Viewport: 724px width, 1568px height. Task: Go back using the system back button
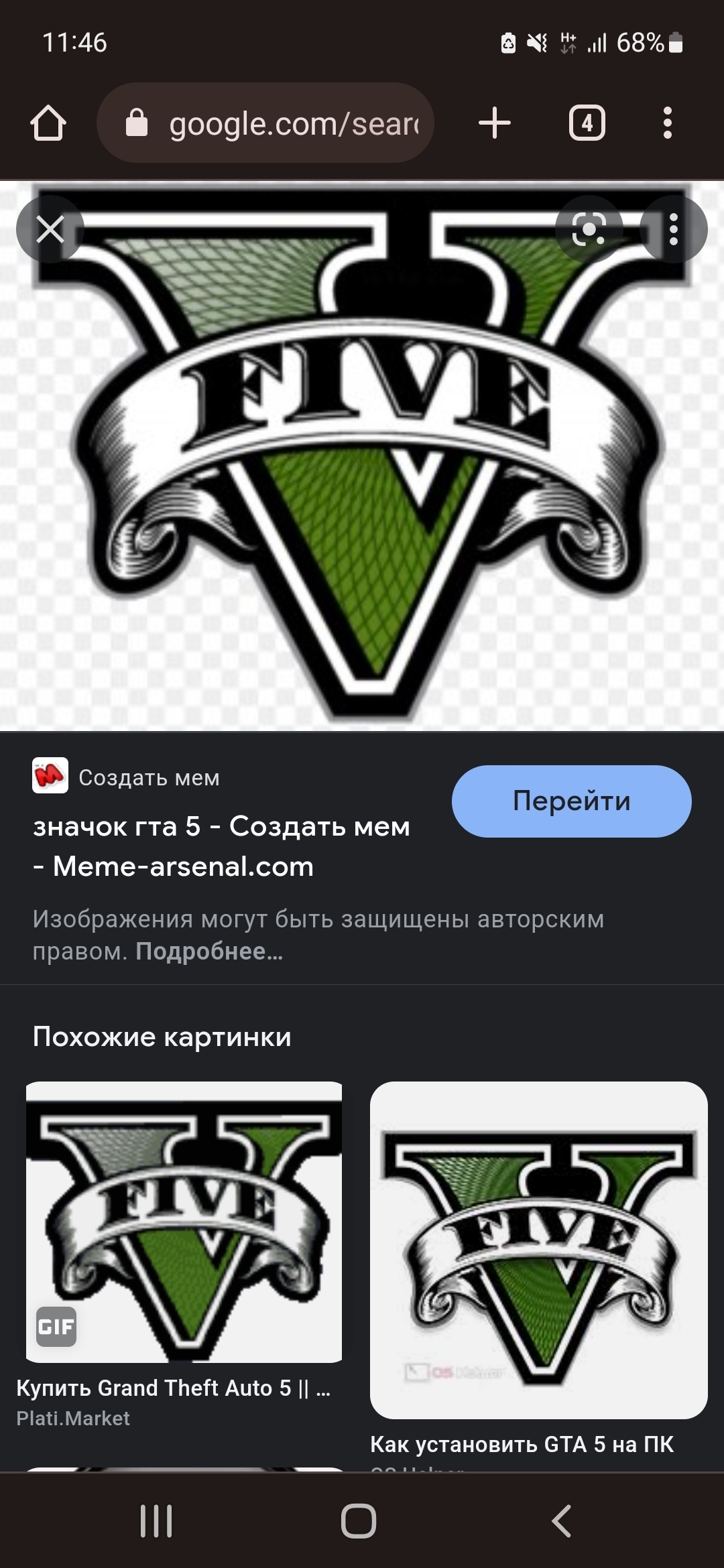(x=562, y=1520)
